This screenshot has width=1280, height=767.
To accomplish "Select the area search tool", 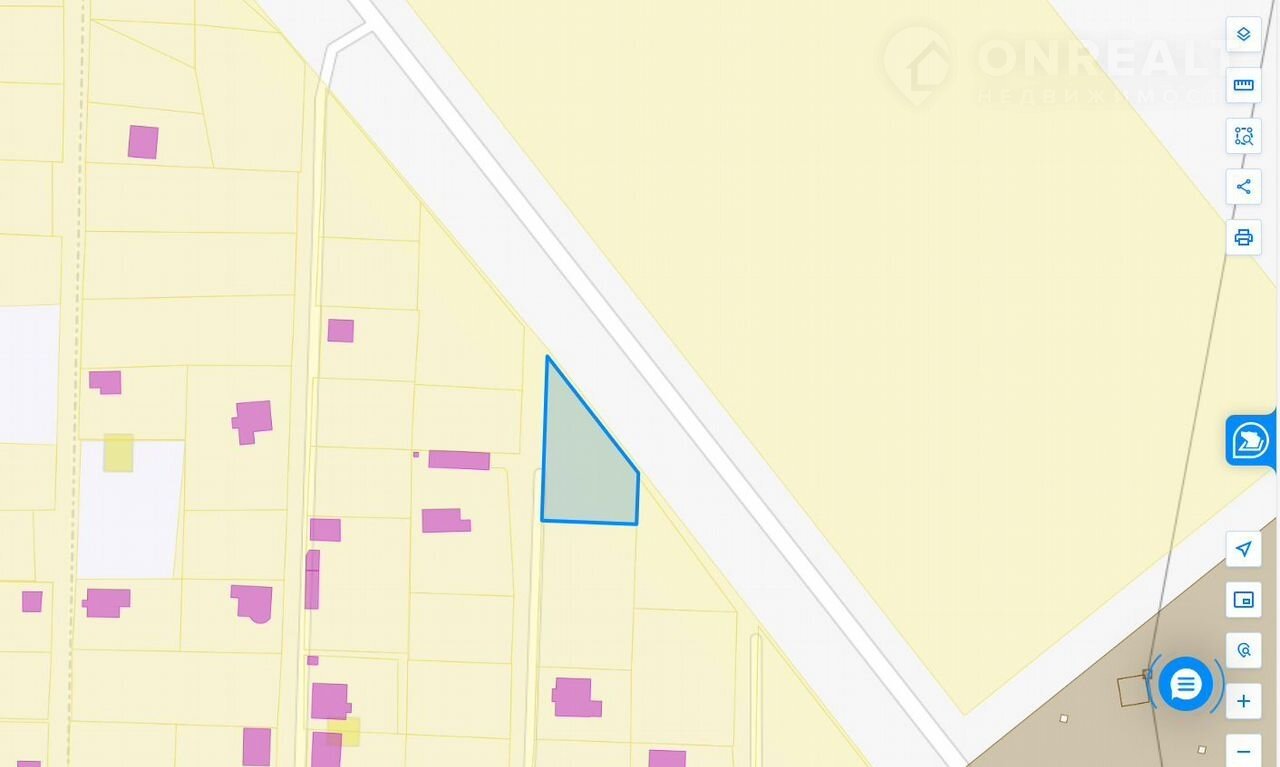I will pos(1243,136).
